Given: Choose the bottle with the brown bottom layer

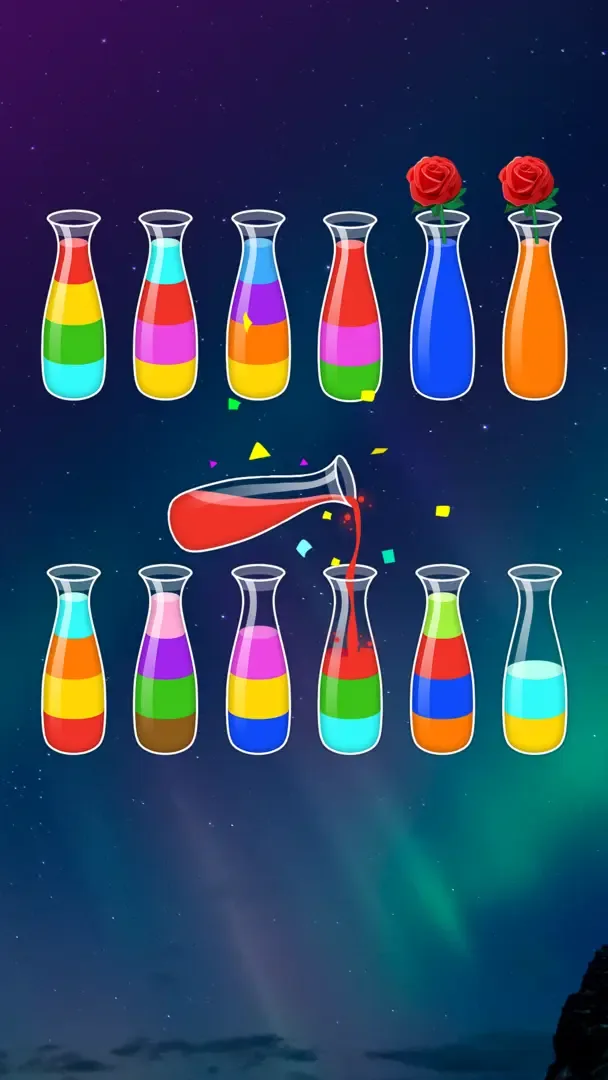Looking at the screenshot, I should [x=166, y=665].
